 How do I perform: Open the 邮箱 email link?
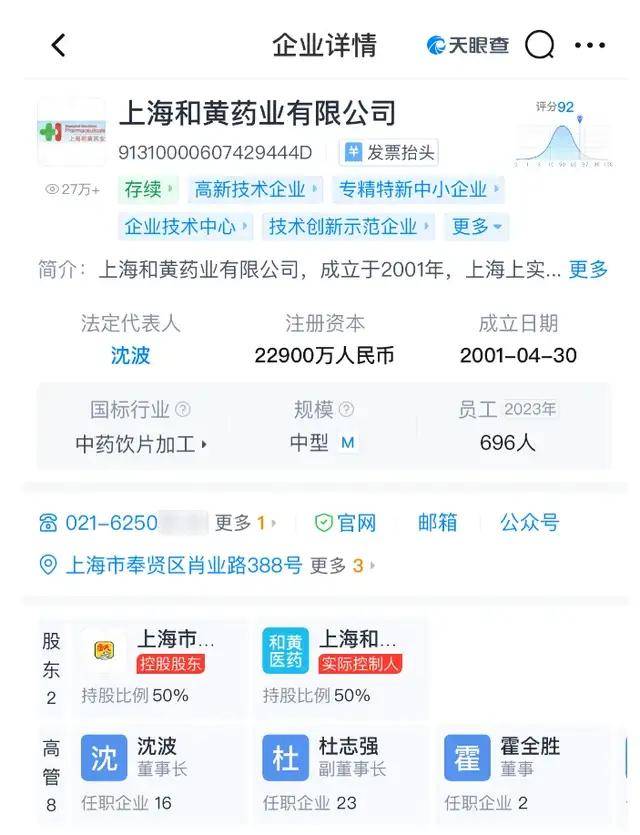[437, 522]
